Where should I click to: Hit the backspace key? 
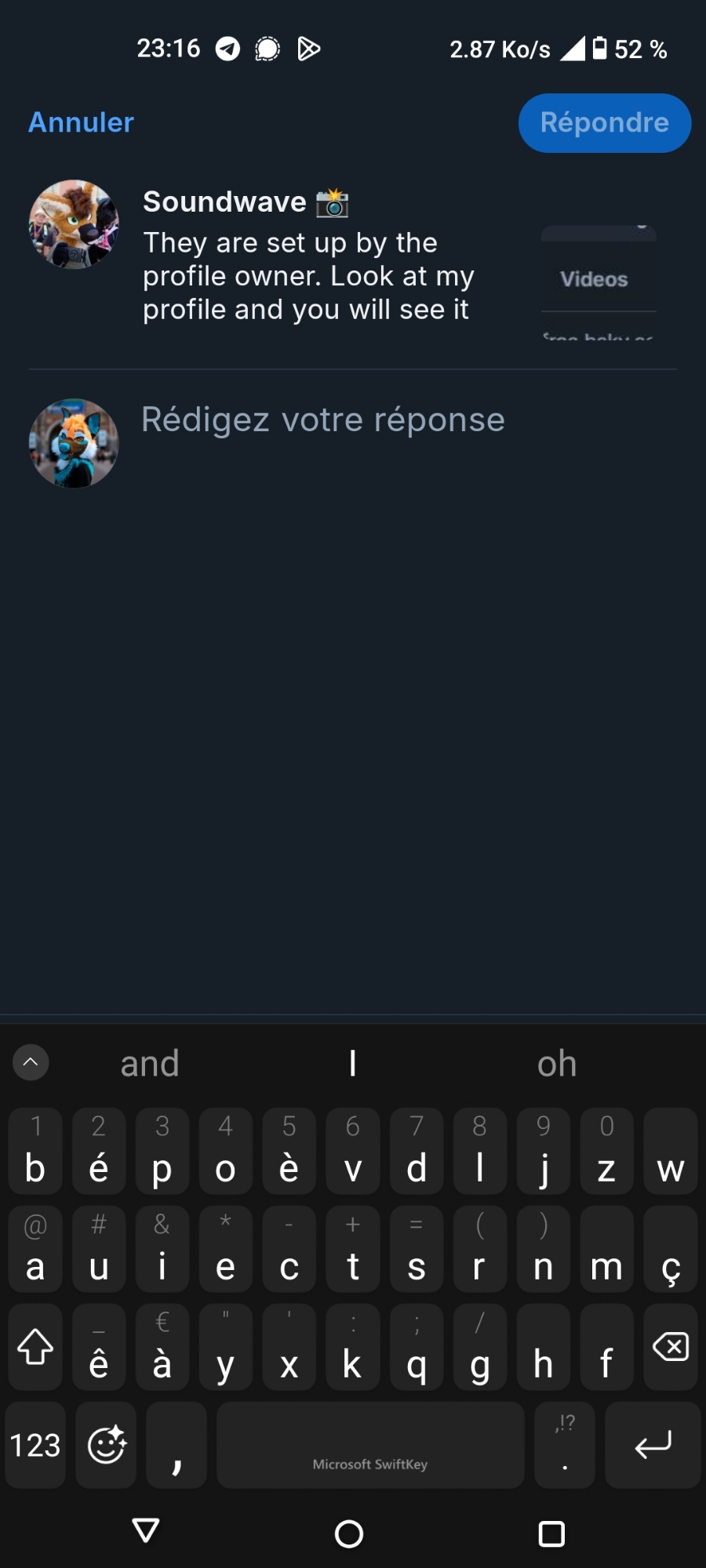tap(670, 1347)
